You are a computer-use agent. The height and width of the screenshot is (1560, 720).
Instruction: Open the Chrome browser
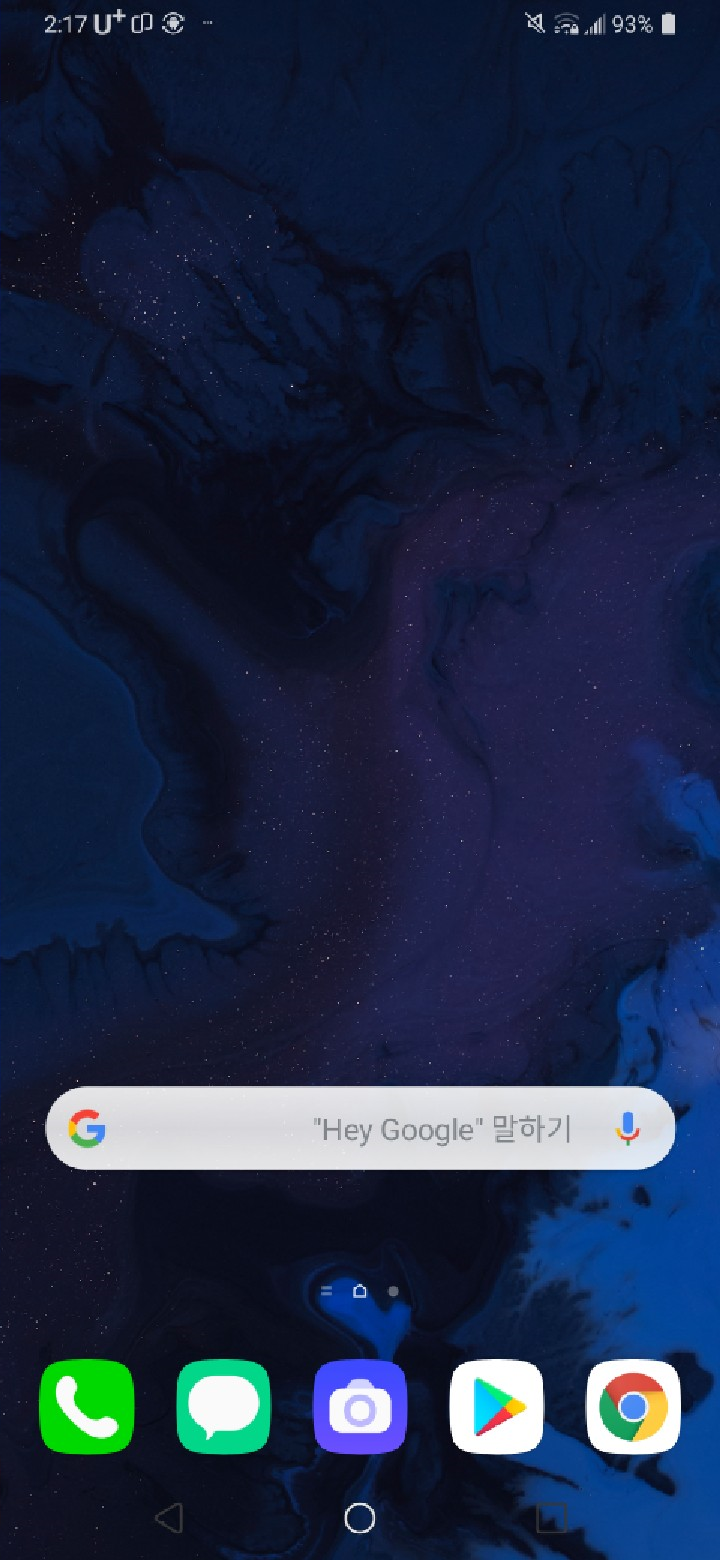pos(633,1407)
